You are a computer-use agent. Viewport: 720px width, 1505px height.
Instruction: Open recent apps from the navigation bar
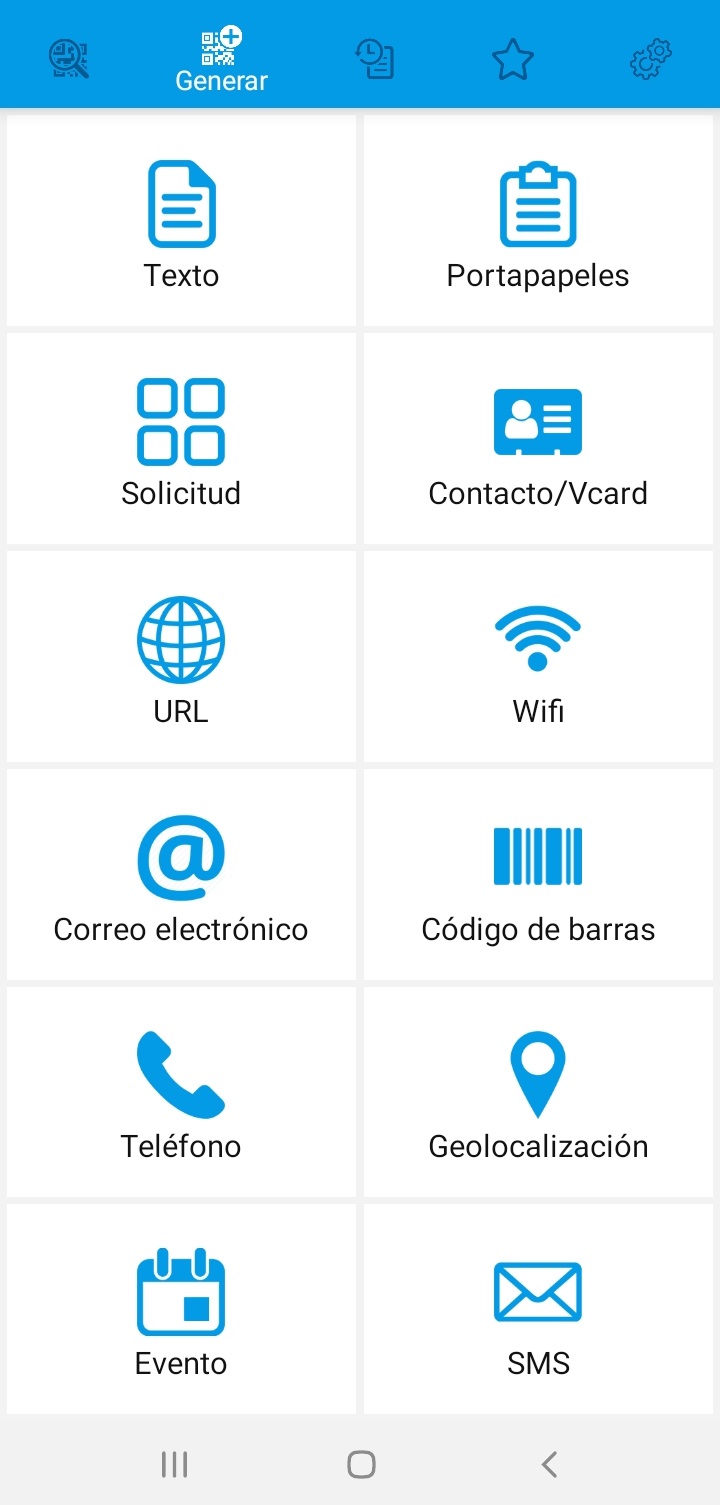[174, 1464]
